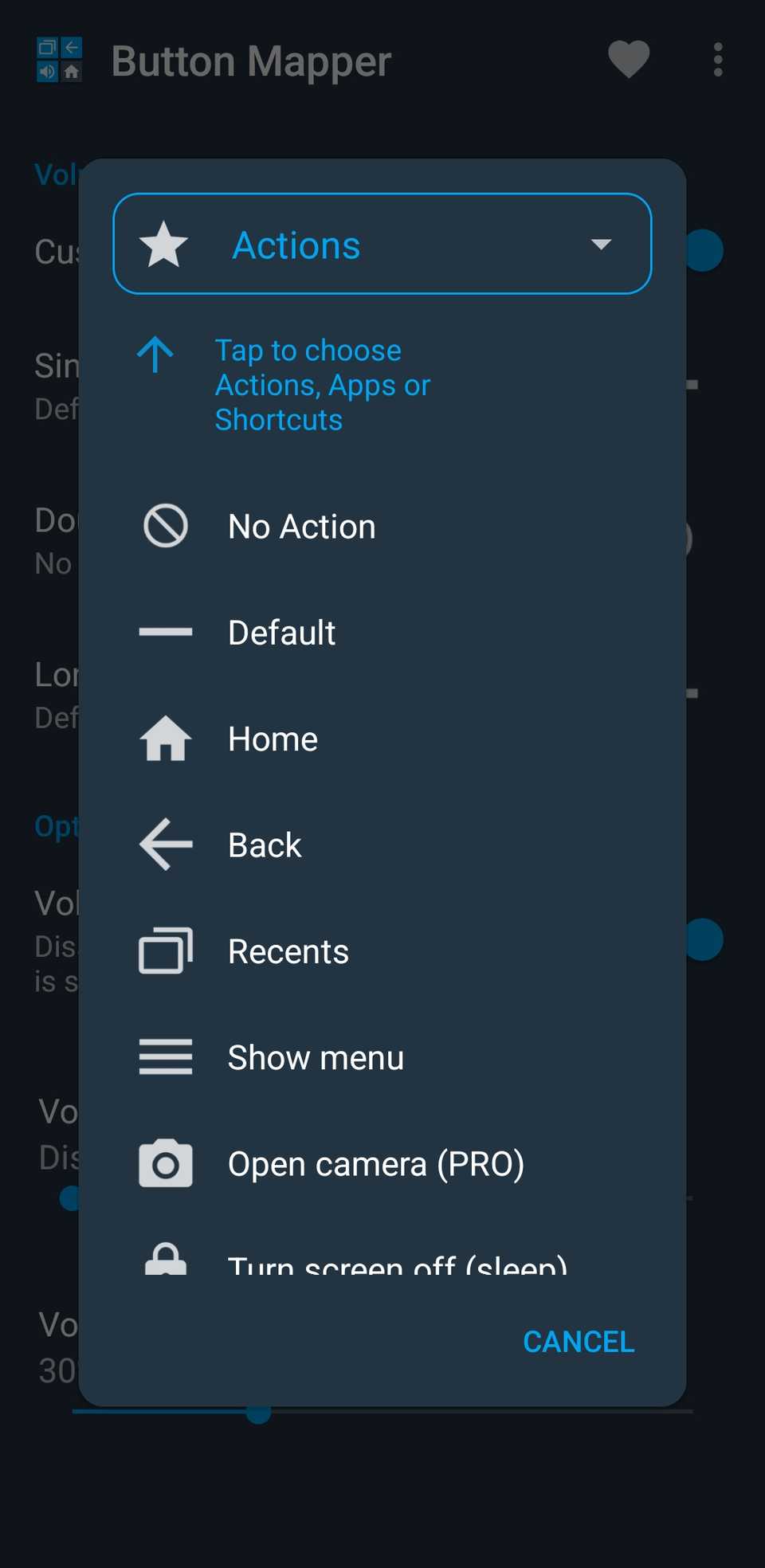Screen dimensions: 765x1568
Task: Click the camera icon for Open camera
Action: click(164, 1163)
